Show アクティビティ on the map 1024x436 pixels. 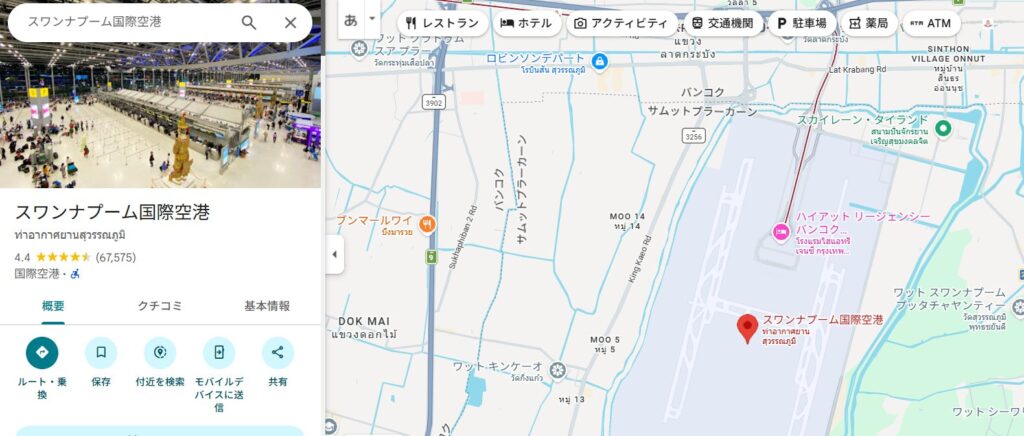pos(620,23)
